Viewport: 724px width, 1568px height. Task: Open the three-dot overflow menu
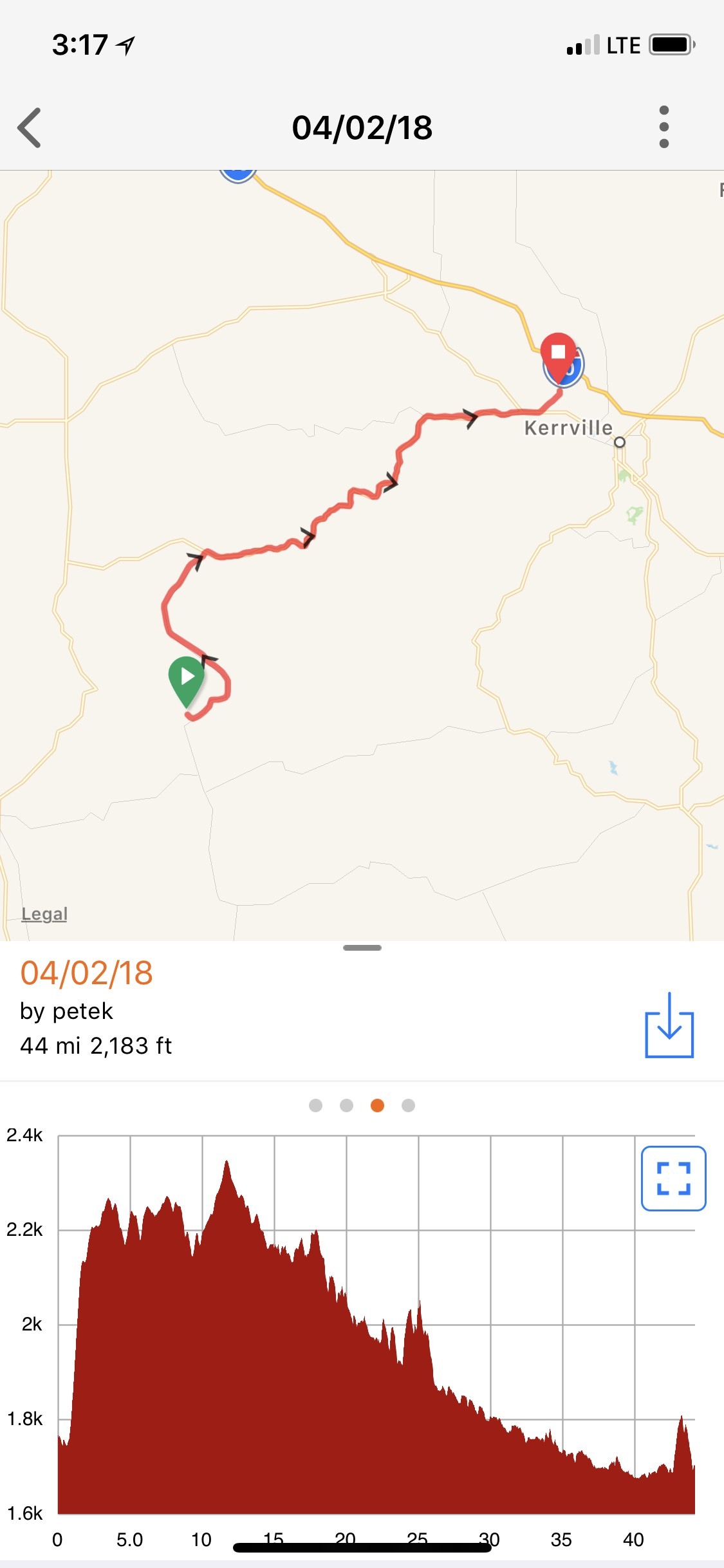664,127
